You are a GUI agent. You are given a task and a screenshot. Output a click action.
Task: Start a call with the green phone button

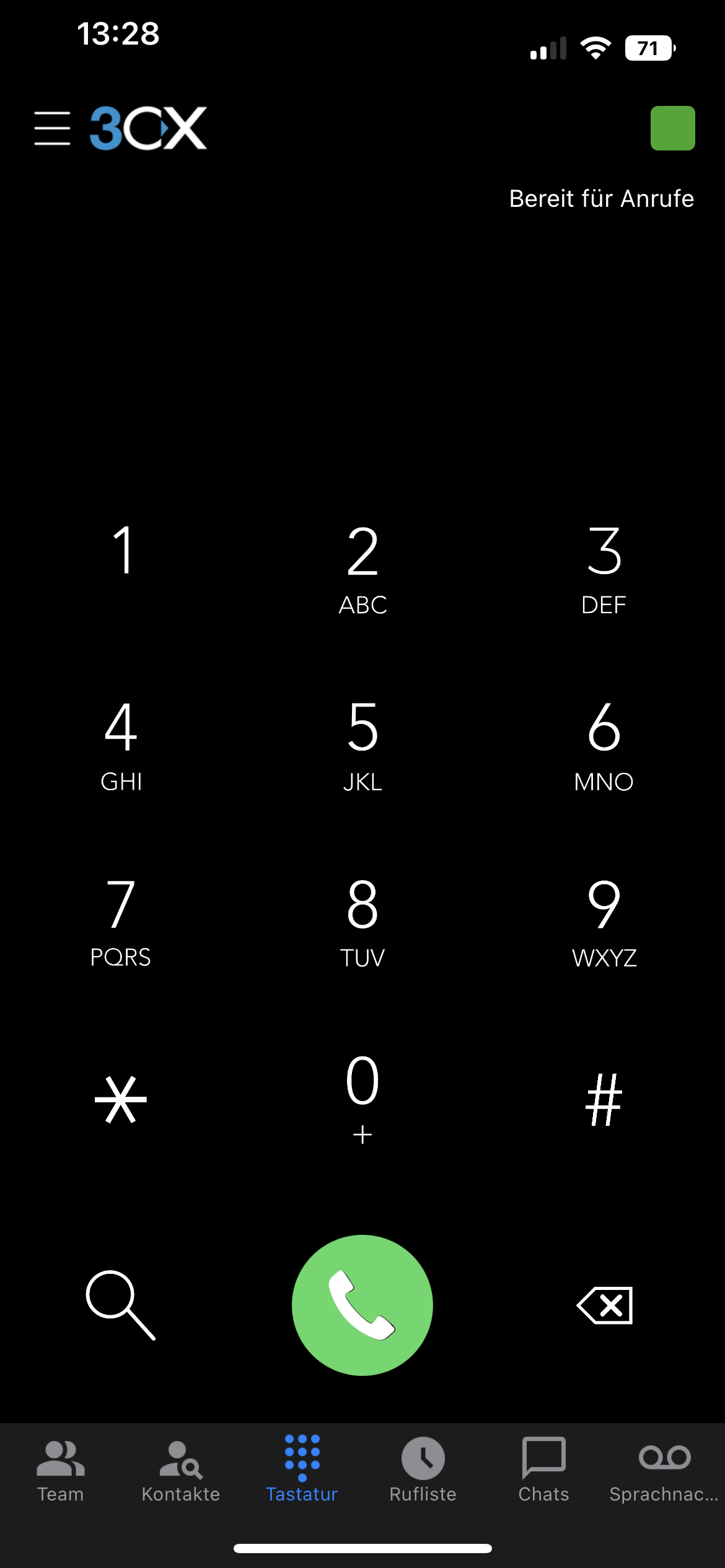(x=362, y=1305)
